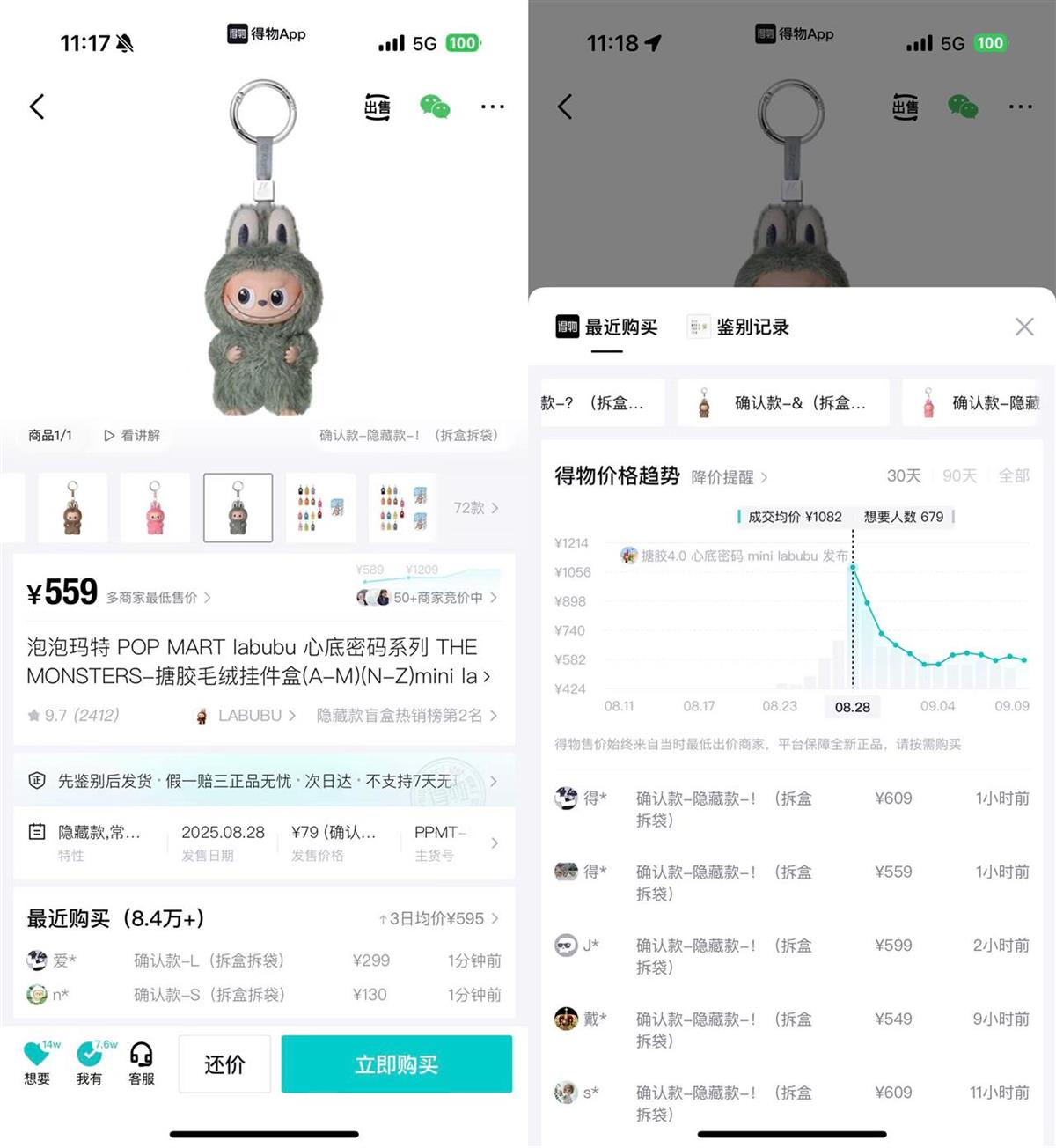
Task: Select the 确认款-& variant chip
Action: tap(783, 403)
